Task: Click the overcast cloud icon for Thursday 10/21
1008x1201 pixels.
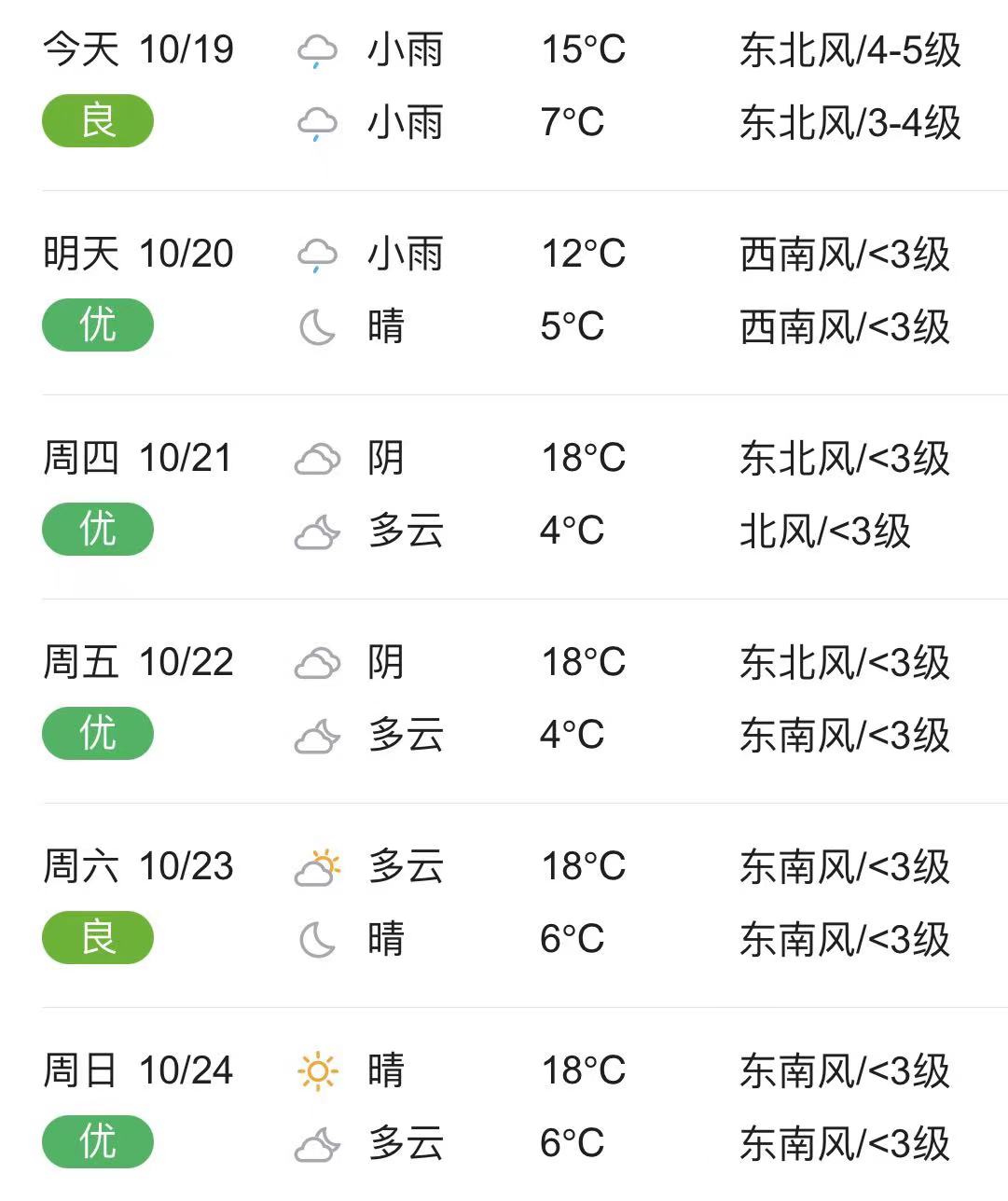Action: [x=317, y=457]
